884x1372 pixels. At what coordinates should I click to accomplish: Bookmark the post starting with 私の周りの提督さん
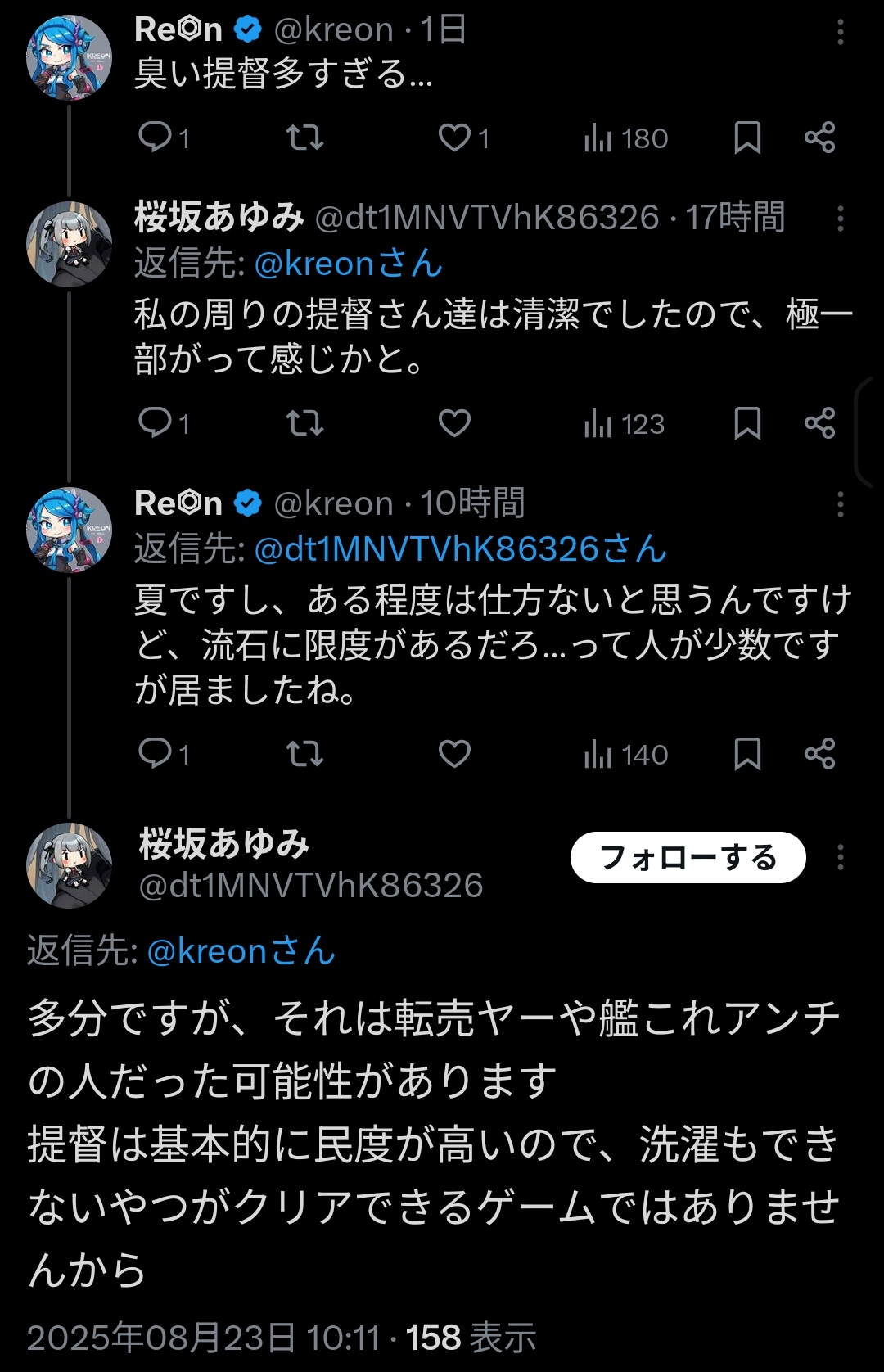click(747, 423)
